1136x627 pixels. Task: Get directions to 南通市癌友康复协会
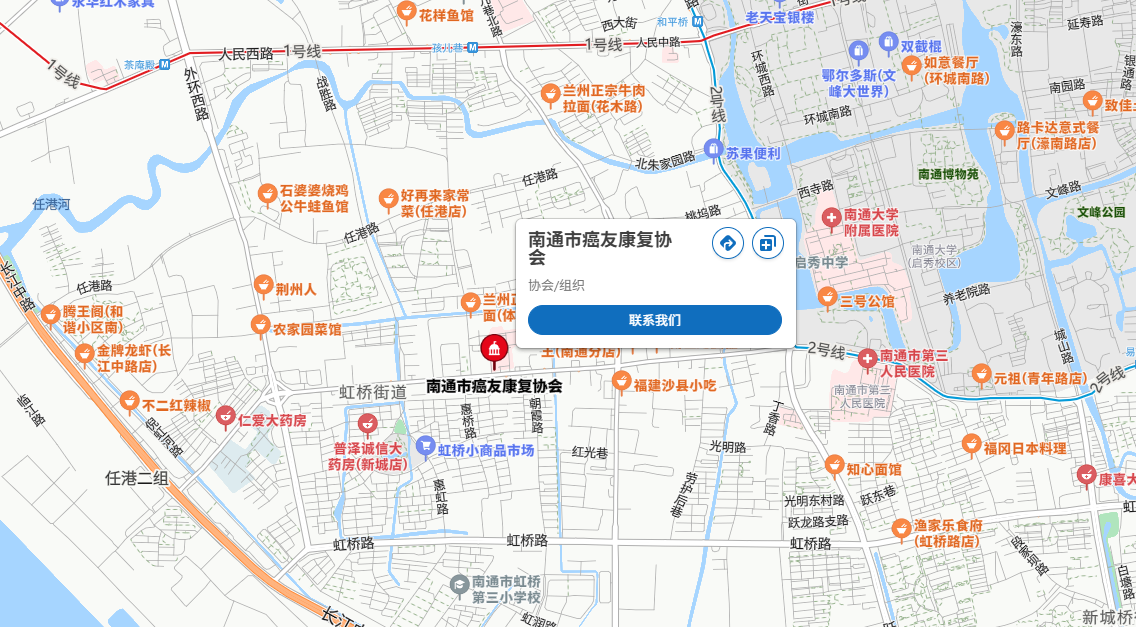pos(728,243)
